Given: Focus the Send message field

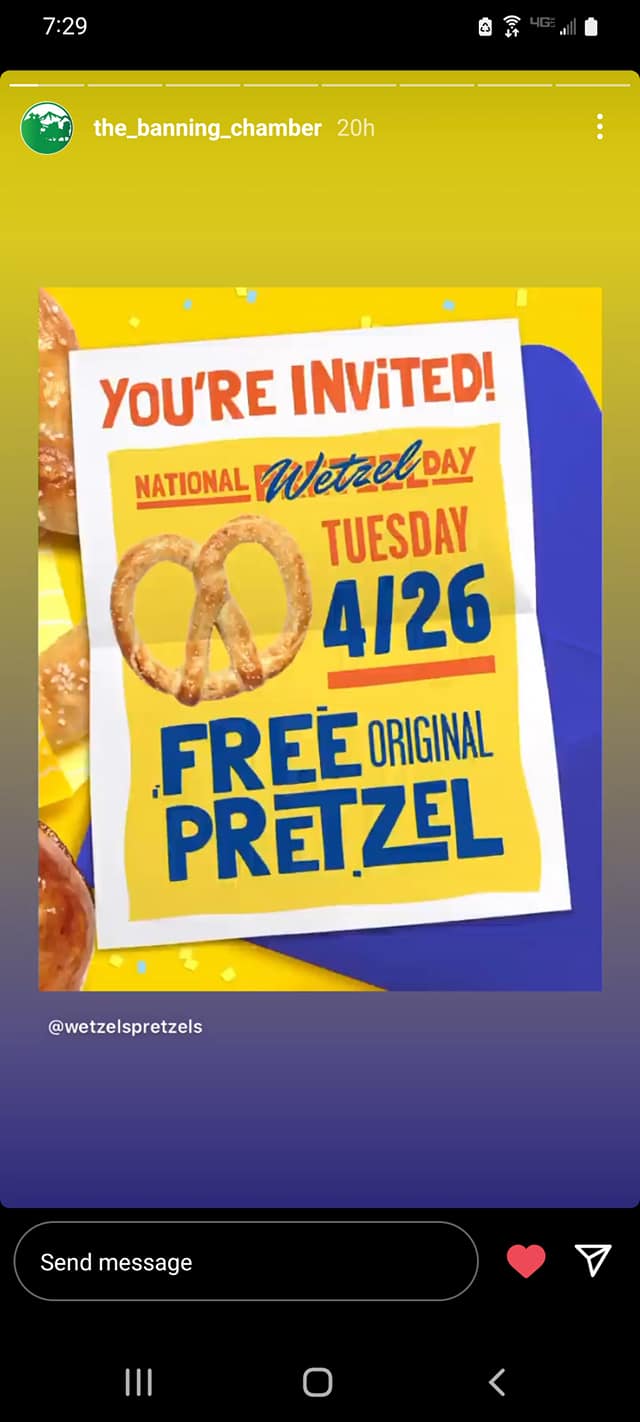Looking at the screenshot, I should pos(245,1262).
